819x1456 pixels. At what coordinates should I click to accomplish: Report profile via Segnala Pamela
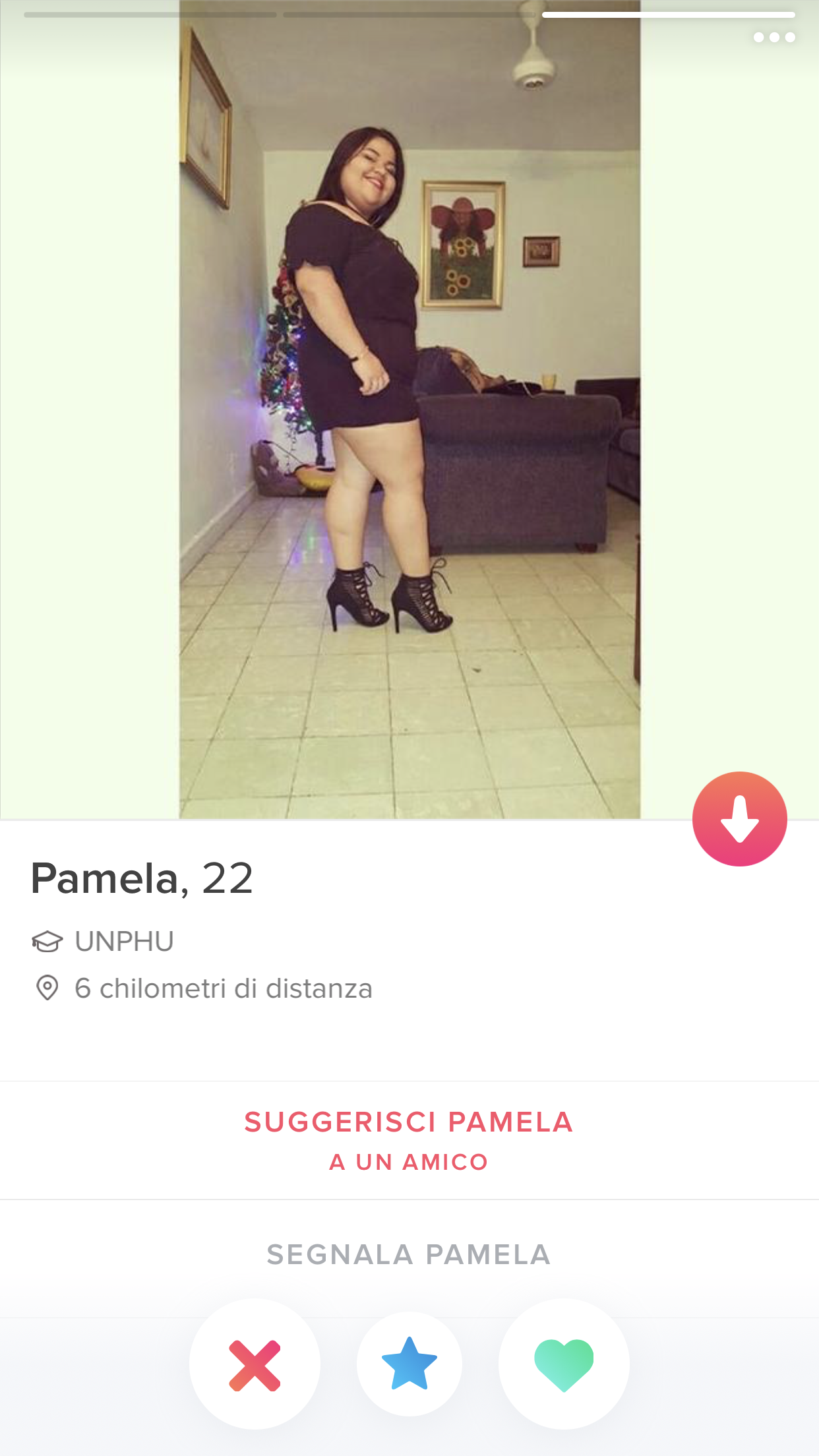[x=409, y=1254]
